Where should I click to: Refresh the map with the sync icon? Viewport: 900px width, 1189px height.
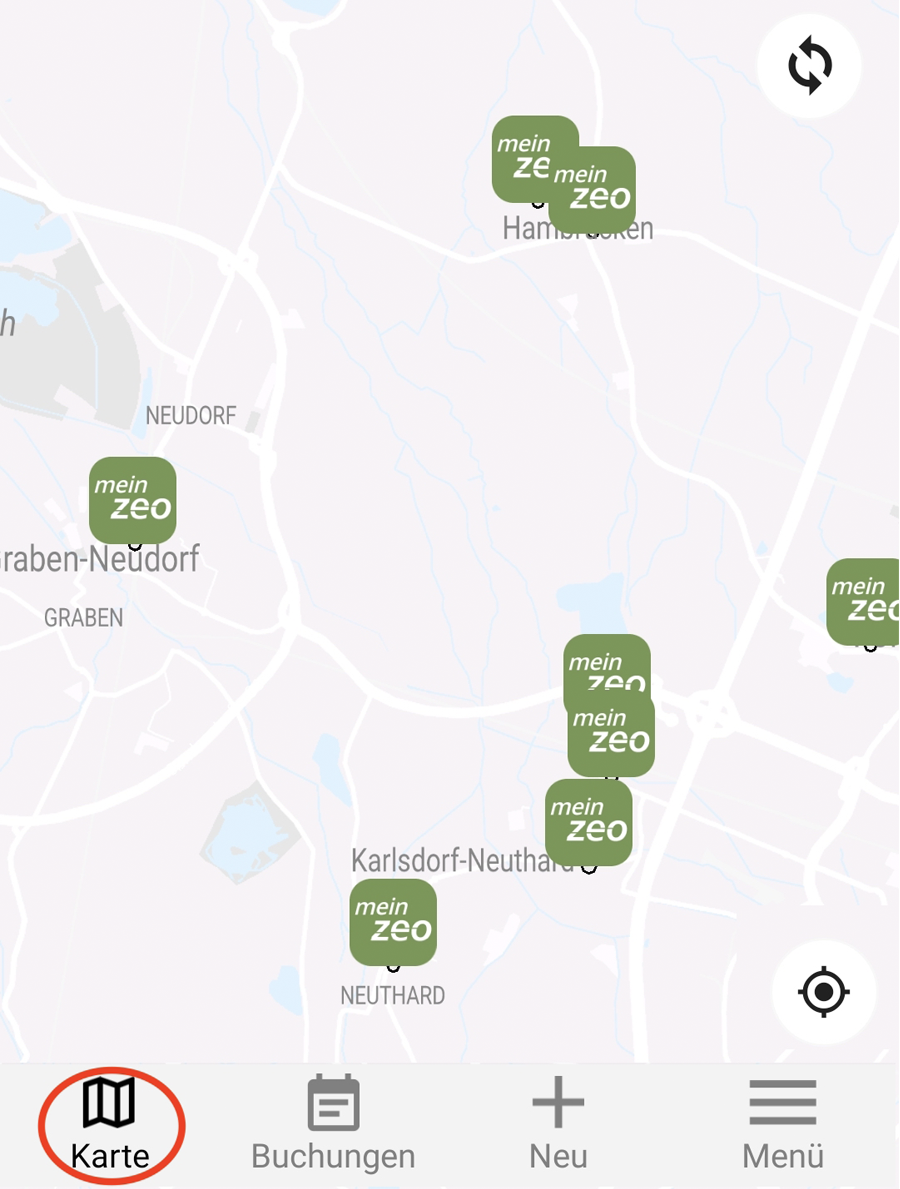click(x=809, y=67)
